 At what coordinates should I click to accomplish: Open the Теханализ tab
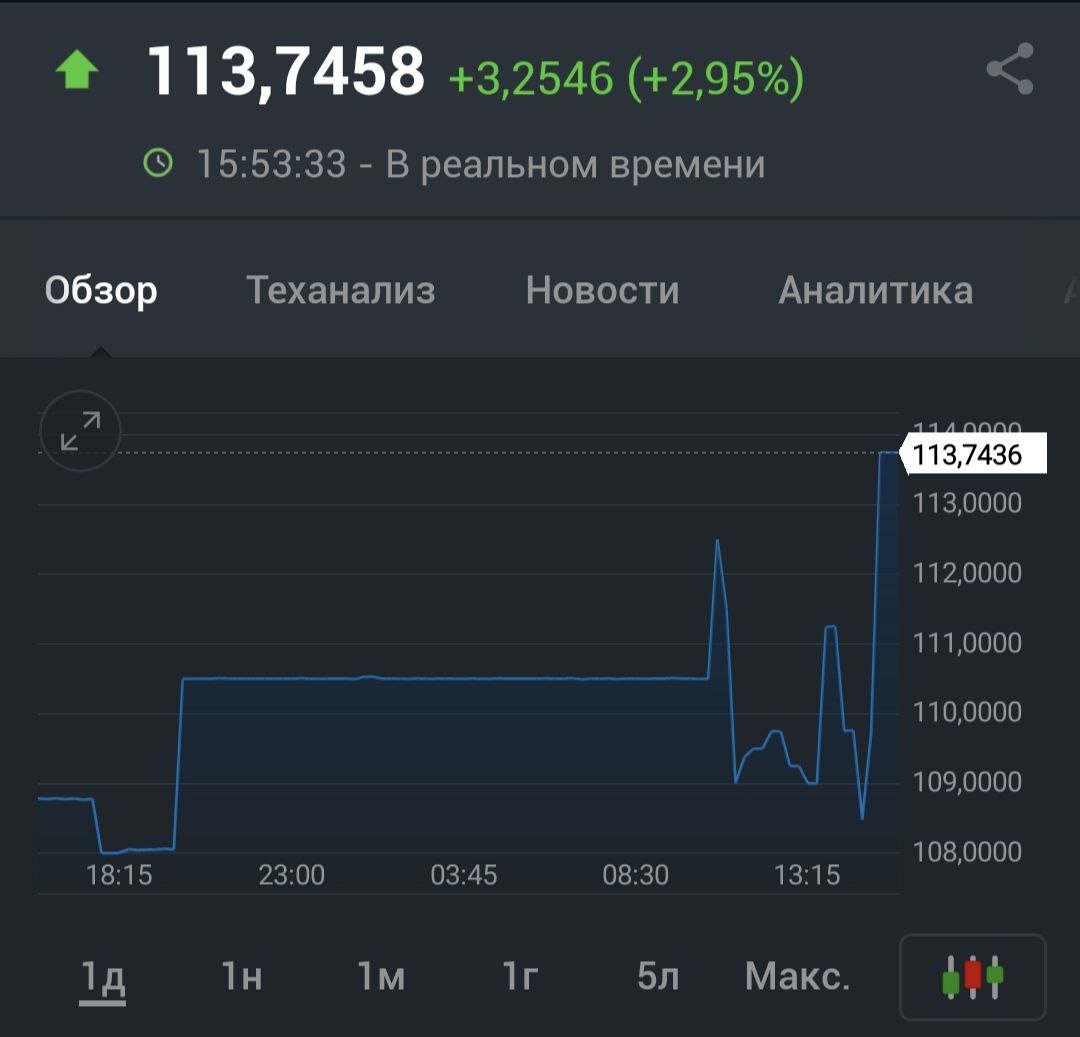click(x=340, y=291)
